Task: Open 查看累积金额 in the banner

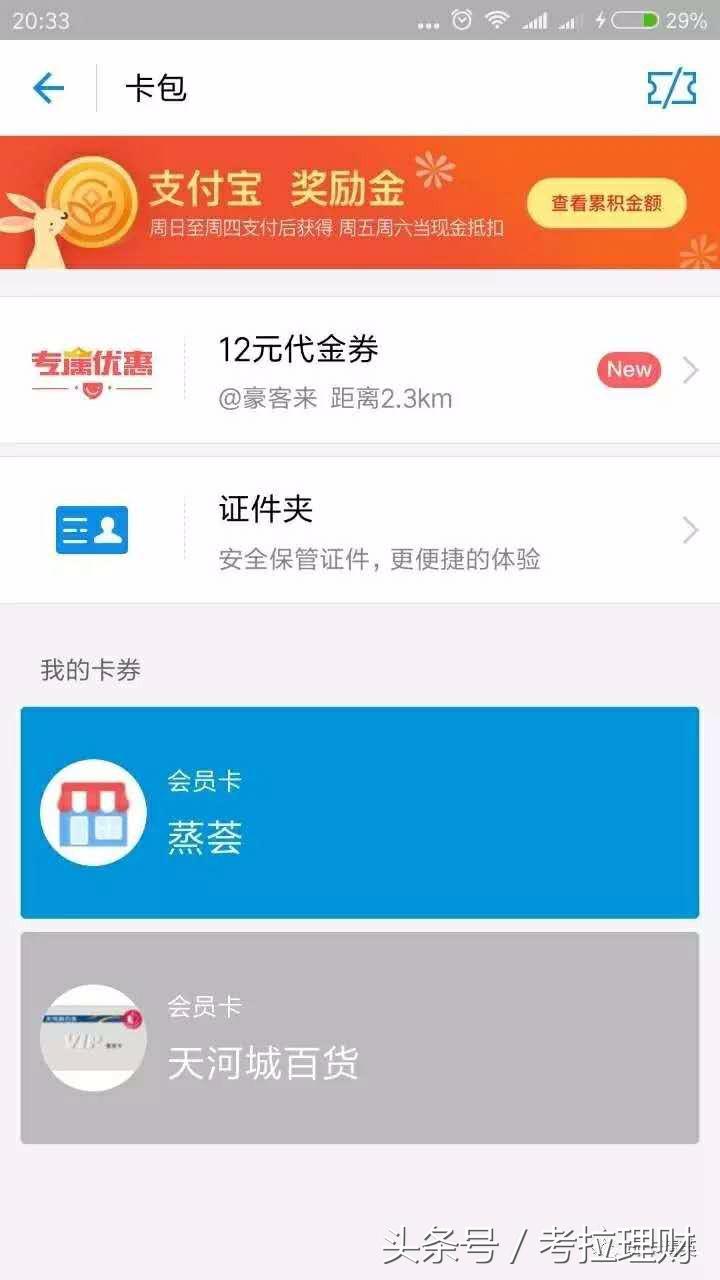Action: pyautogui.click(x=607, y=201)
